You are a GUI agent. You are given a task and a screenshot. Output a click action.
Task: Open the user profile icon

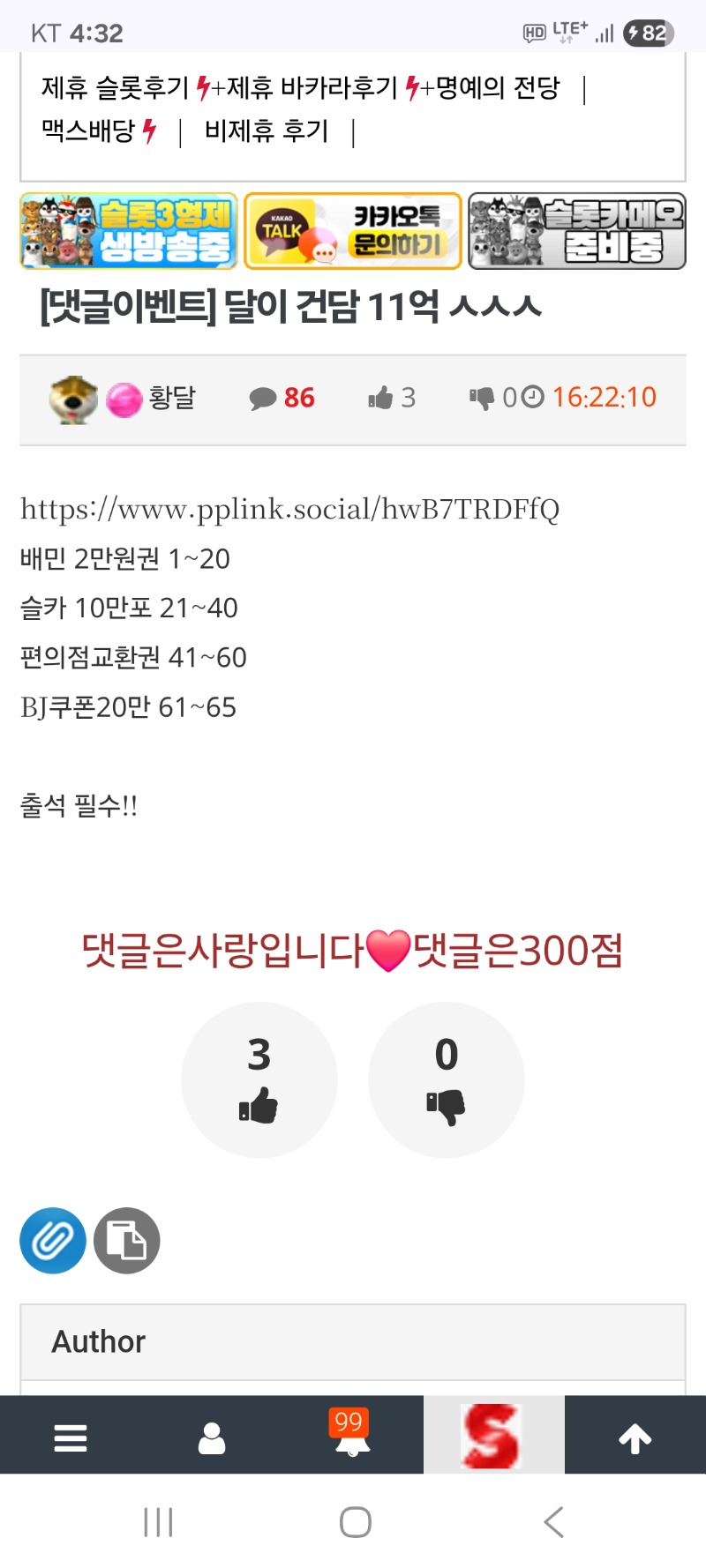[212, 1438]
